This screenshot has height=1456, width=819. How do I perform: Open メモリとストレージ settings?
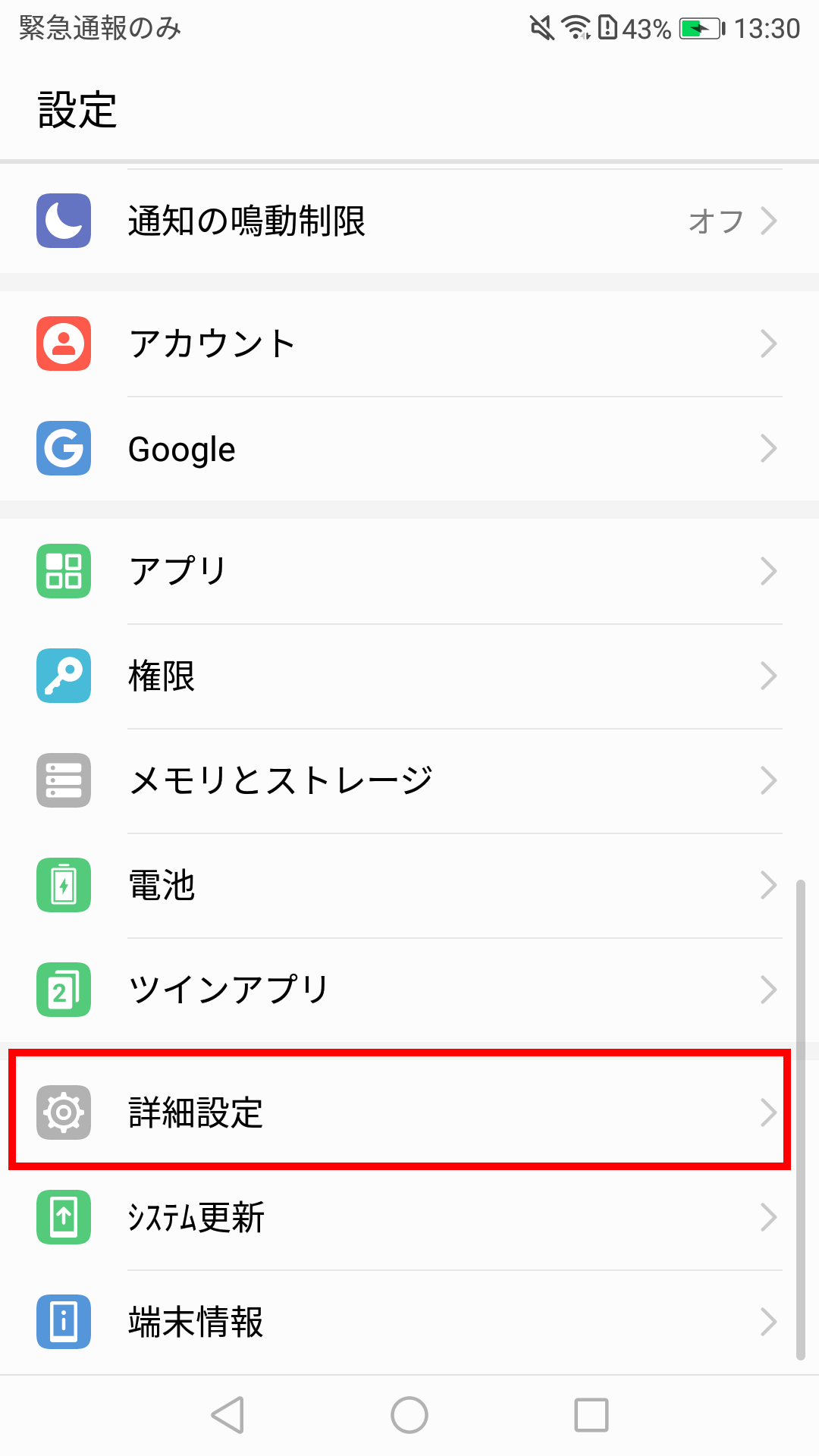(x=409, y=780)
